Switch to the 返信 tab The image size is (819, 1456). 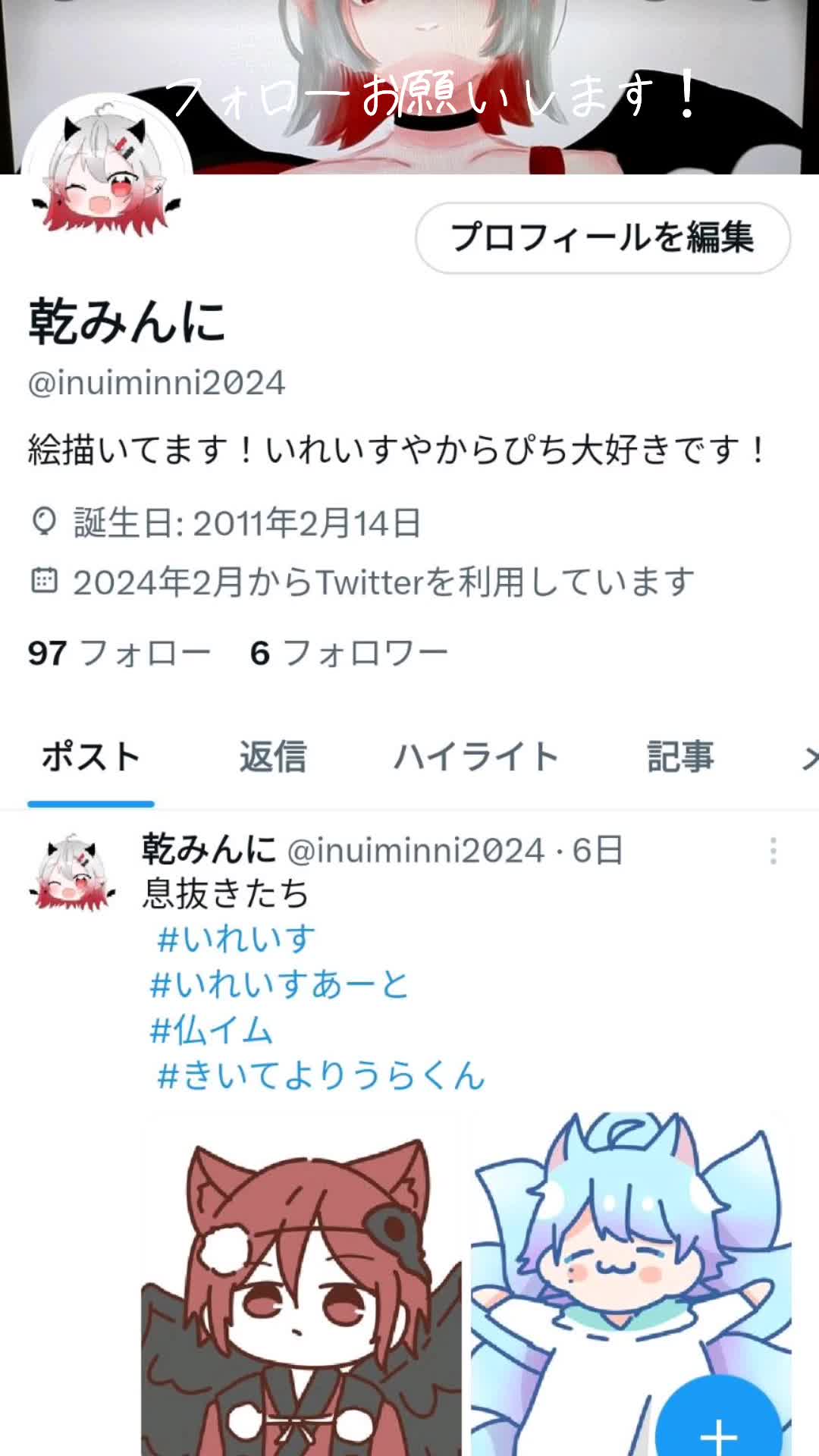point(273,757)
